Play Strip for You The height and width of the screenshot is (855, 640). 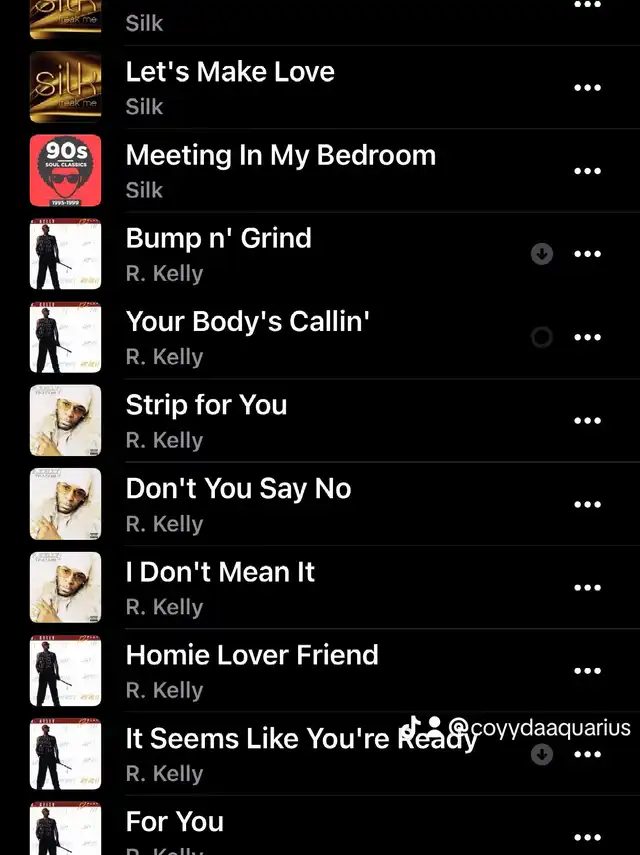[x=206, y=406]
